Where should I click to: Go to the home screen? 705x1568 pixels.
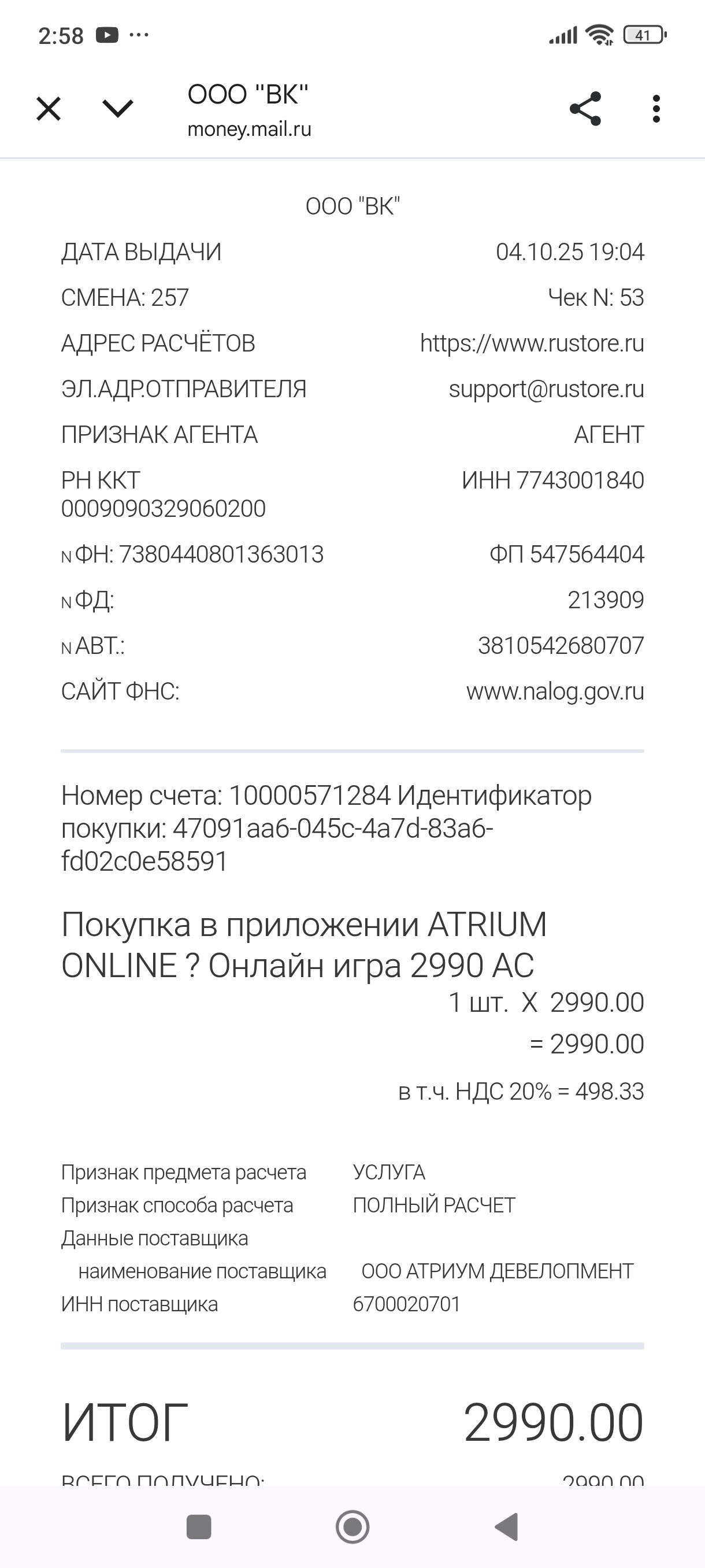click(353, 1526)
